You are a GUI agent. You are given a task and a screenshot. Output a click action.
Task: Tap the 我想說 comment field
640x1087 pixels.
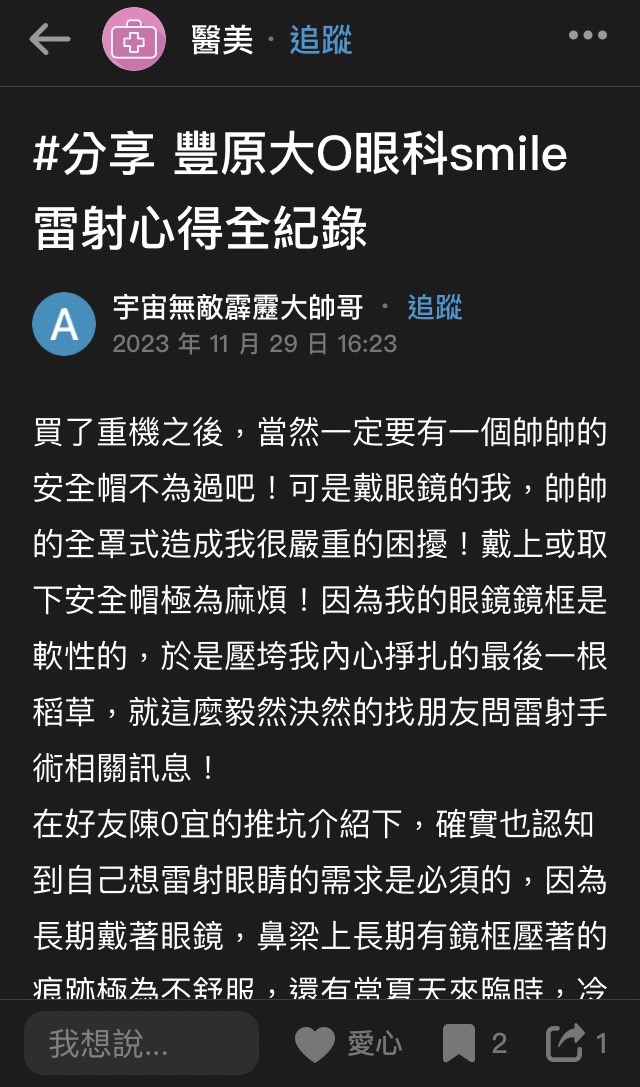point(141,1044)
